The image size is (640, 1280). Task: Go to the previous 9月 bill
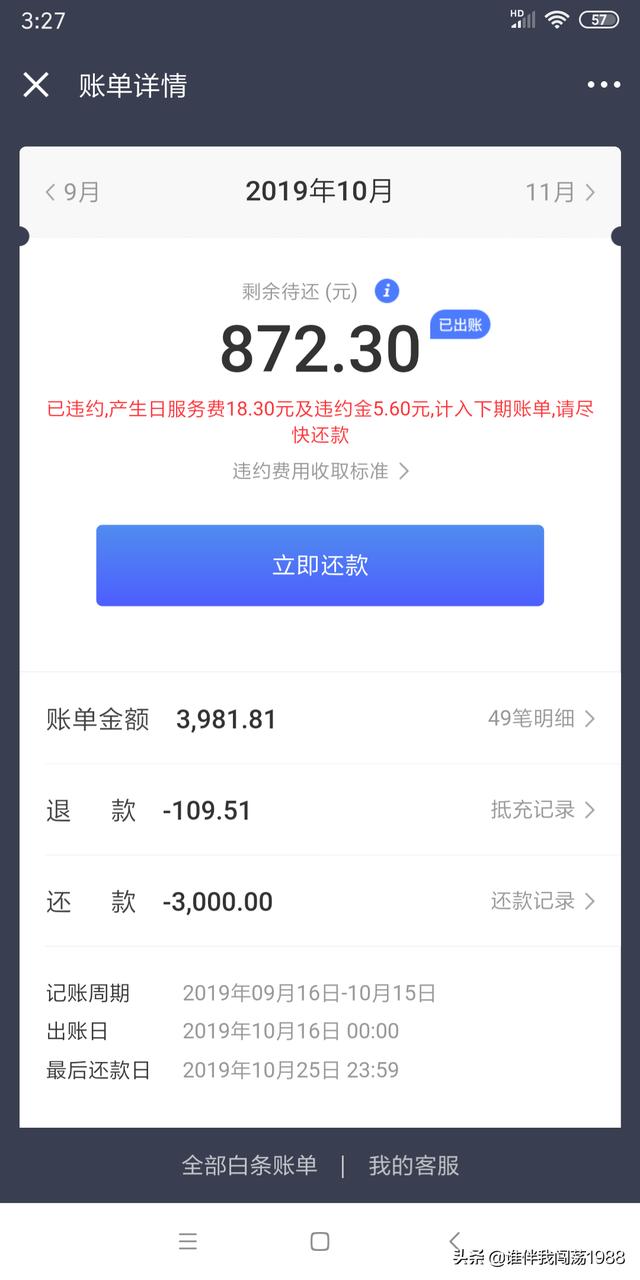pyautogui.click(x=72, y=192)
